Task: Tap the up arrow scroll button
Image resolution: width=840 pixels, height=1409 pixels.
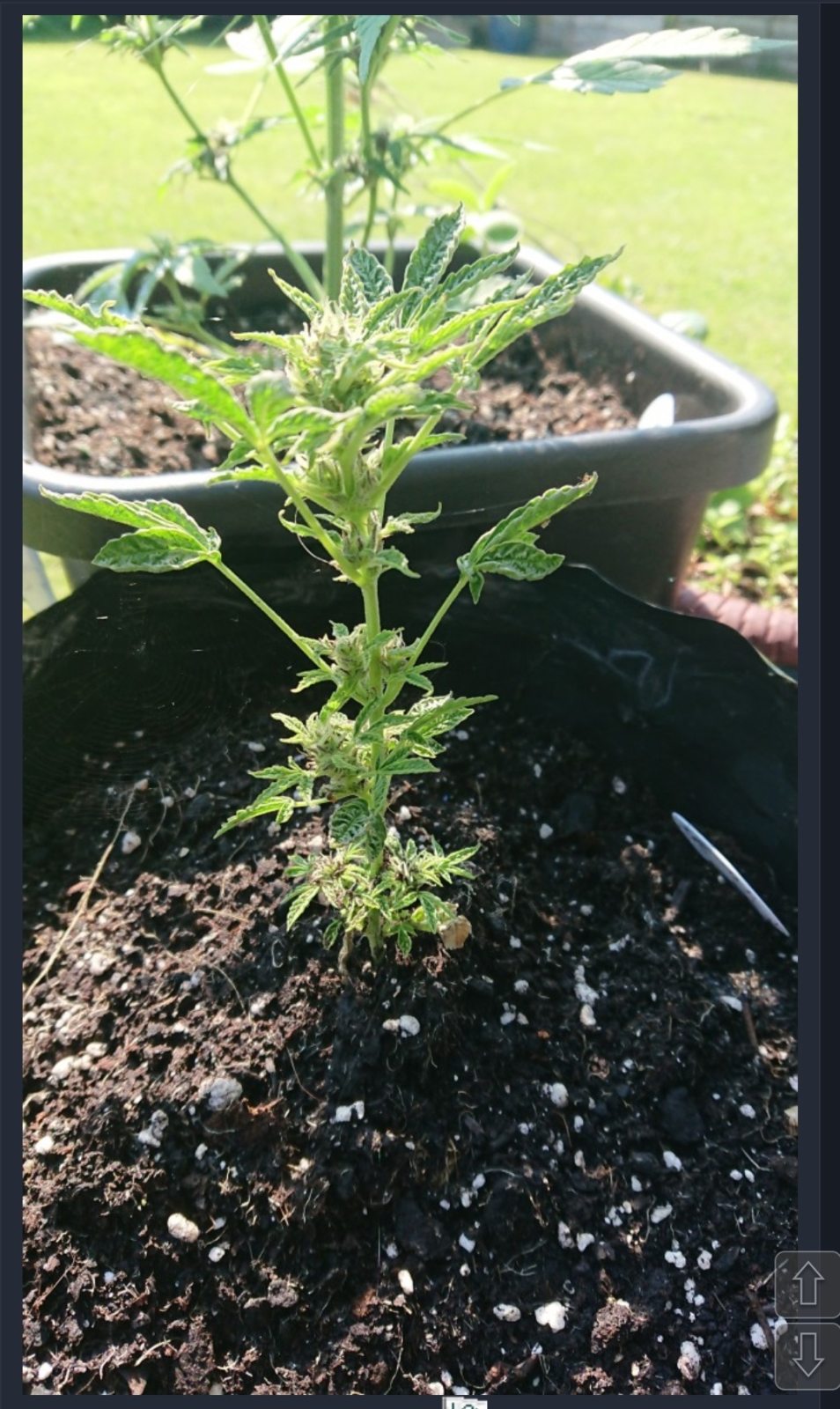Action: pos(807,1285)
